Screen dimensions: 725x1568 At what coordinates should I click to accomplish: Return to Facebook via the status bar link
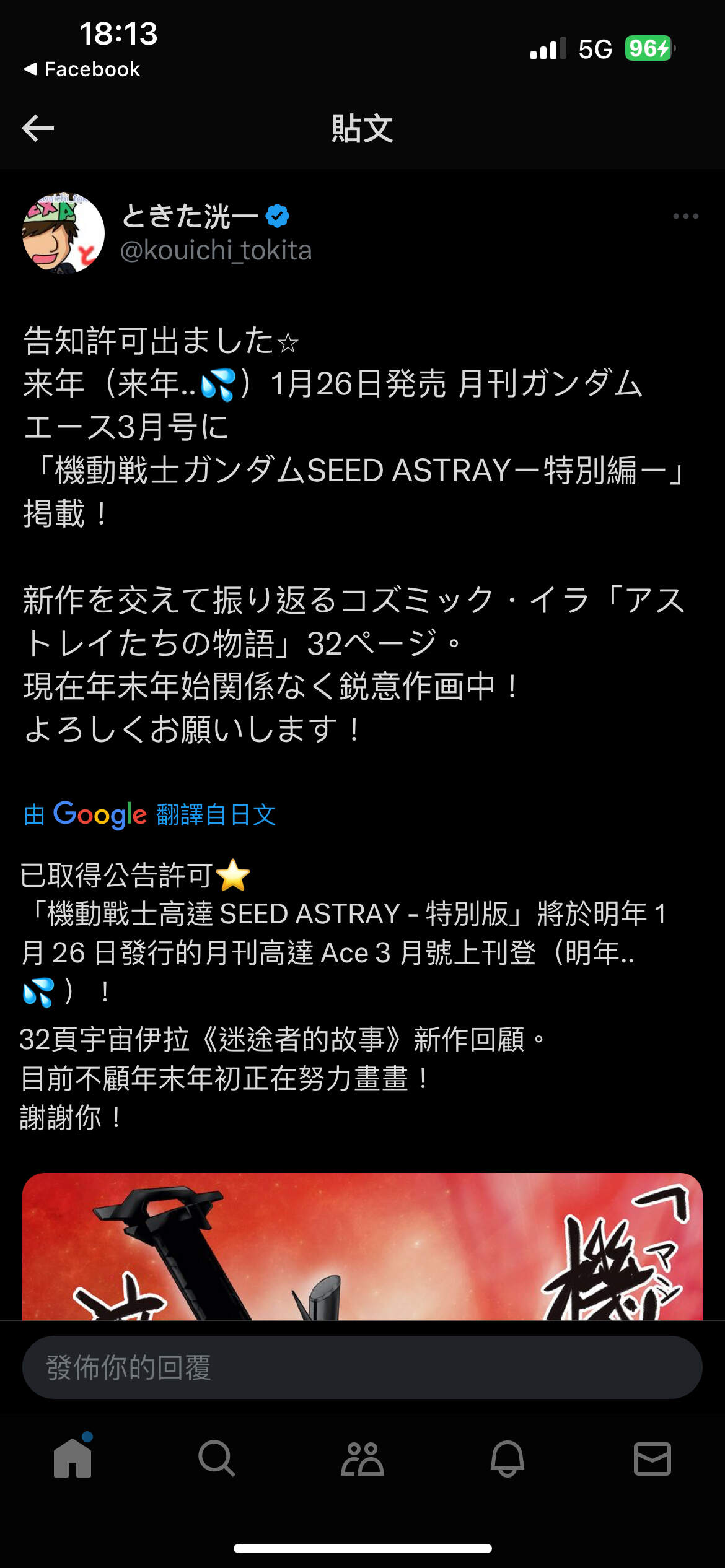[82, 69]
